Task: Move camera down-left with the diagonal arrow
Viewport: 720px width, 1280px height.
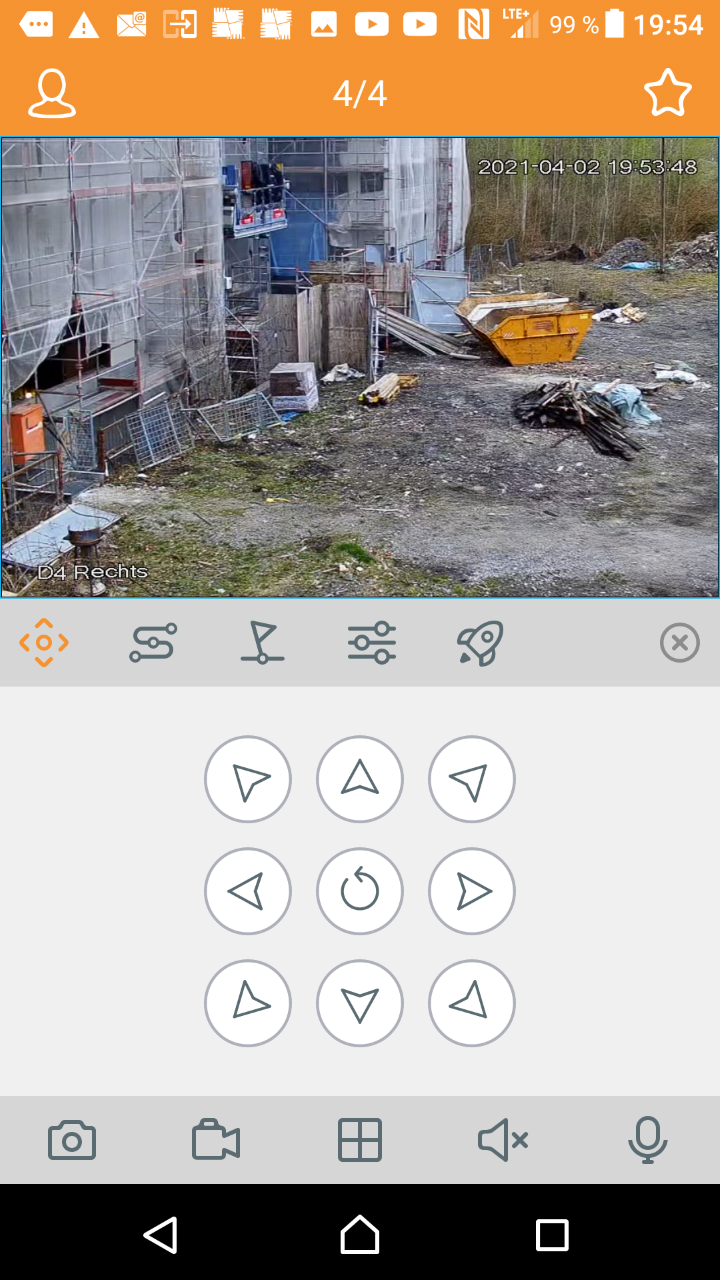Action: coord(248,1003)
